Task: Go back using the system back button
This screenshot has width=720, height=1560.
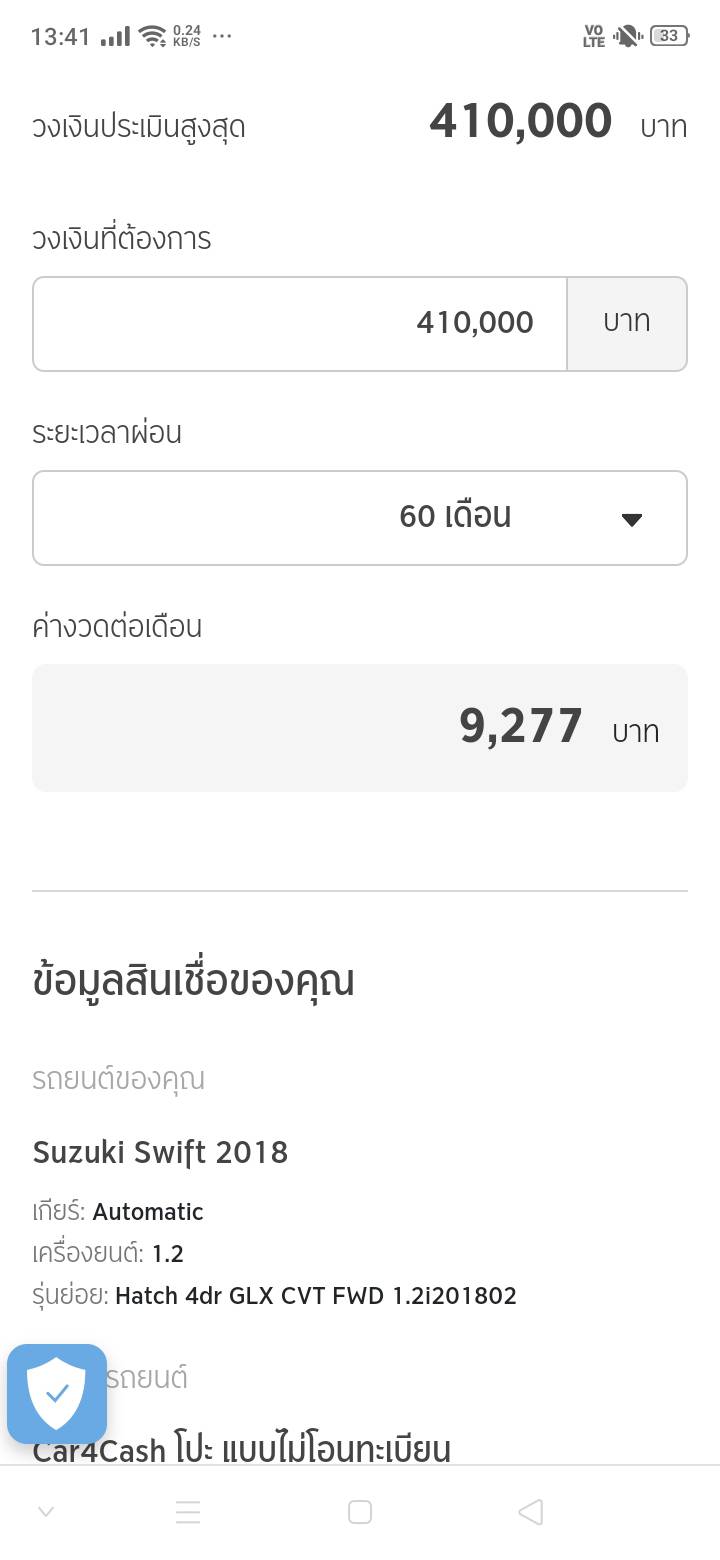Action: pyautogui.click(x=531, y=1512)
